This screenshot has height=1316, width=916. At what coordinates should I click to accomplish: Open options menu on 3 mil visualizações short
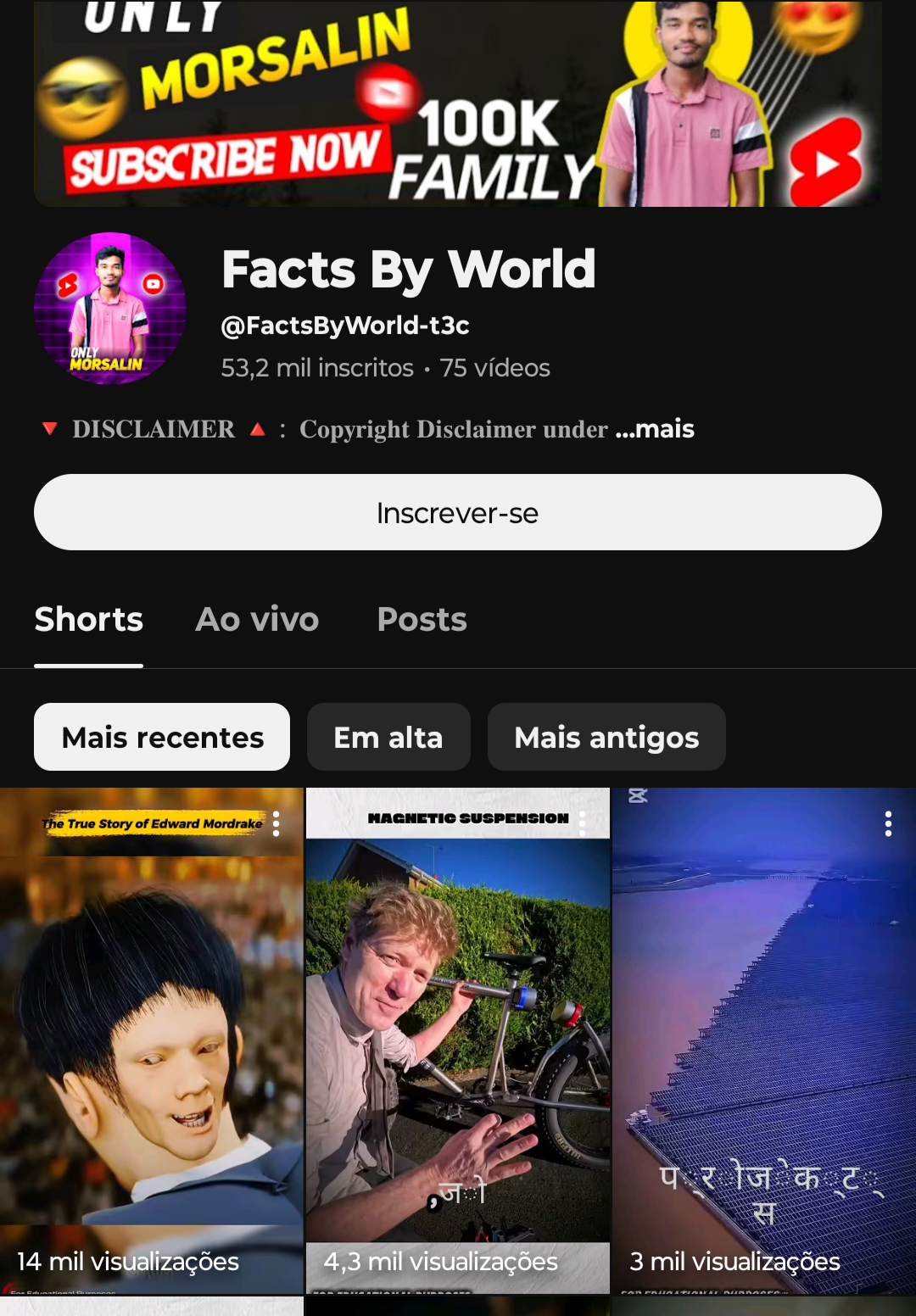(888, 823)
